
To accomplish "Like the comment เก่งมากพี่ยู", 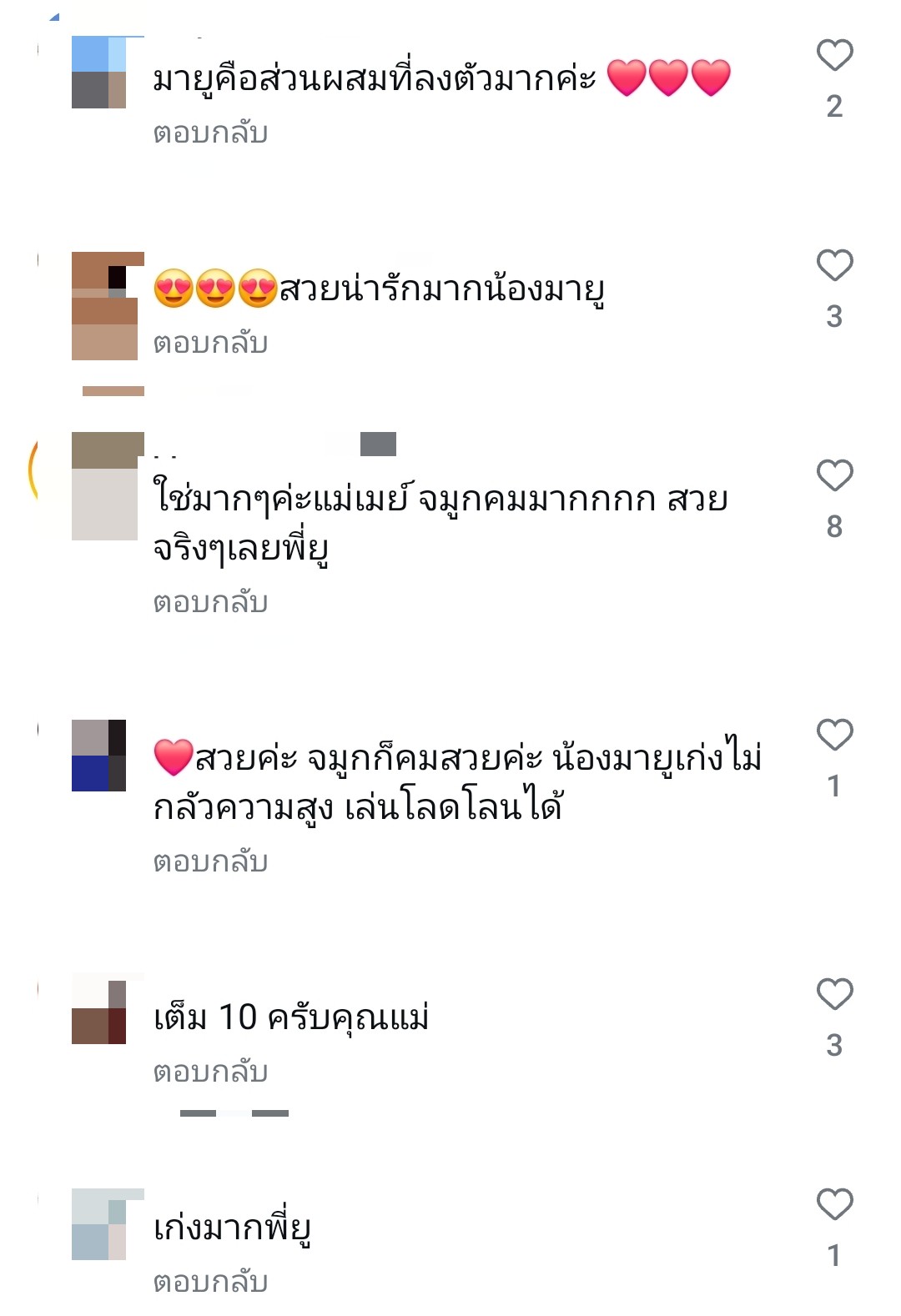I will [x=834, y=1205].
